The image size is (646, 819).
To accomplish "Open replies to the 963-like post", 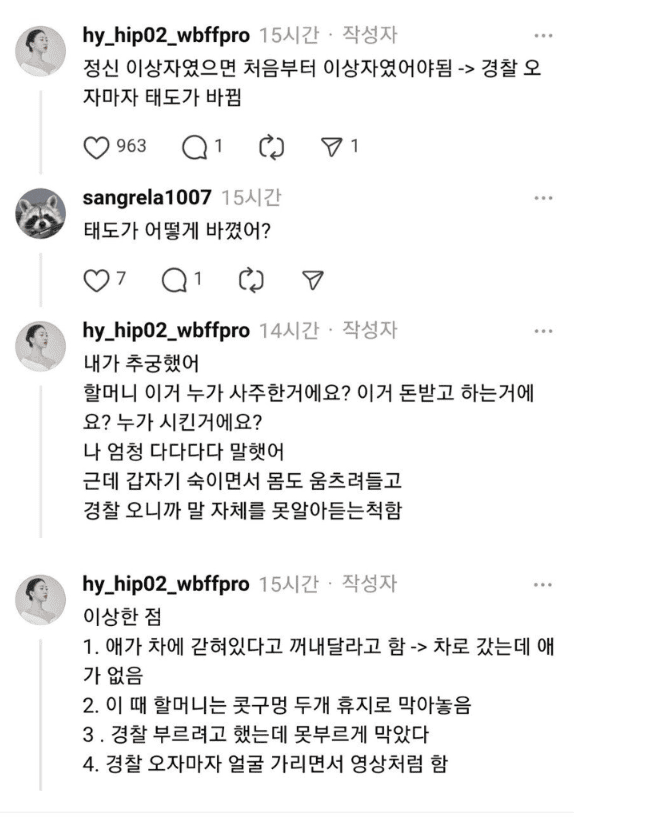I will (194, 147).
